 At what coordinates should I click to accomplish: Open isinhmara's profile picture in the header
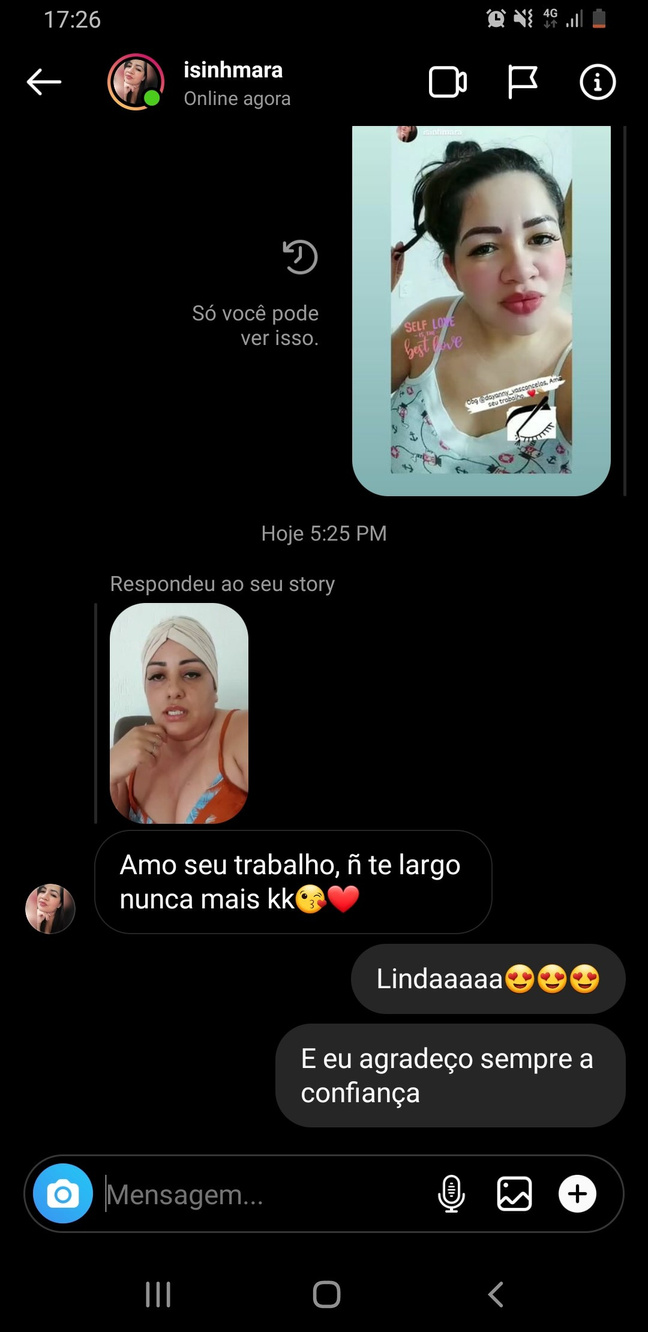point(135,83)
